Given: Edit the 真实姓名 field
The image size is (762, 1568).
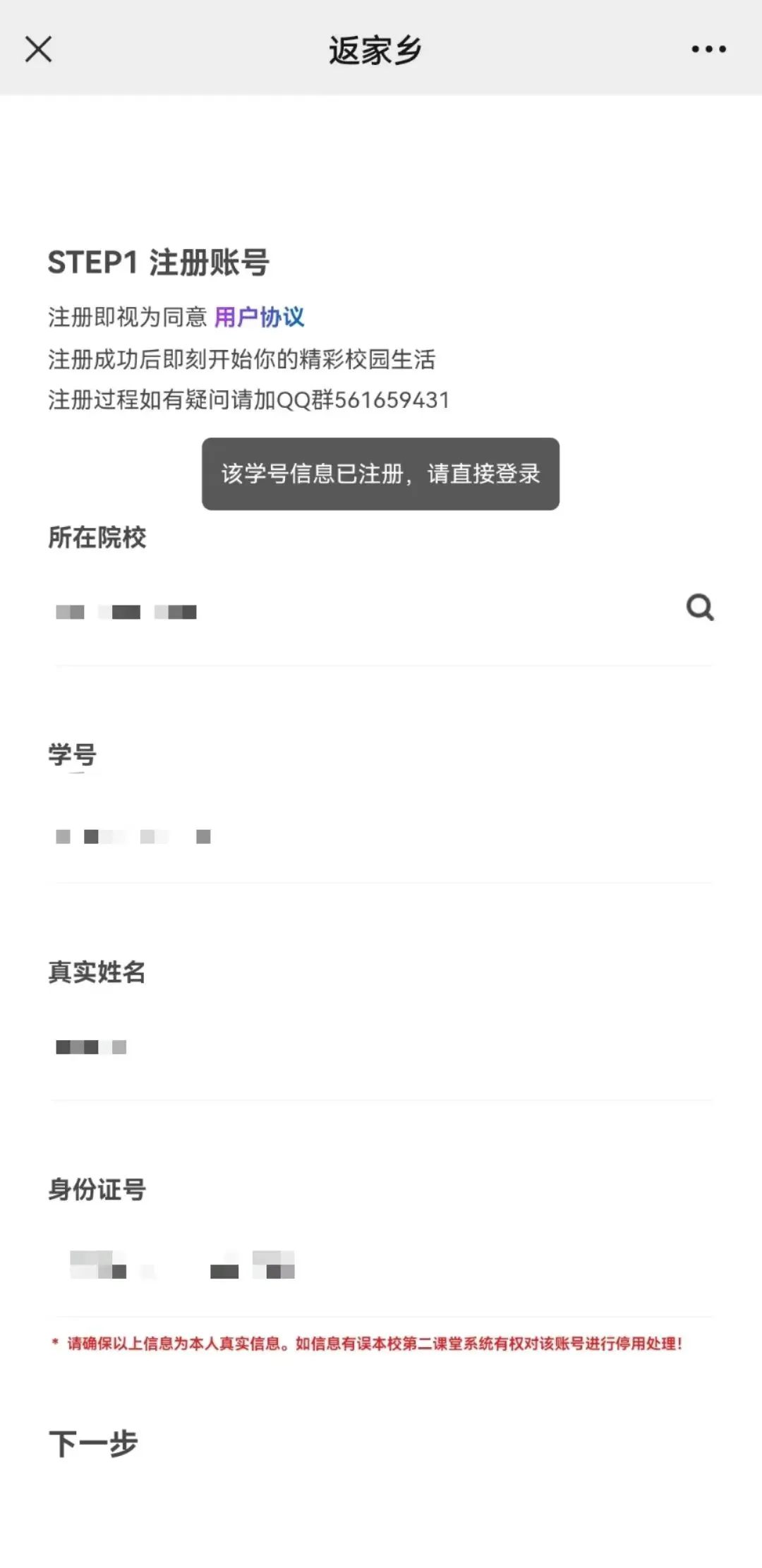Looking at the screenshot, I should click(x=381, y=1047).
